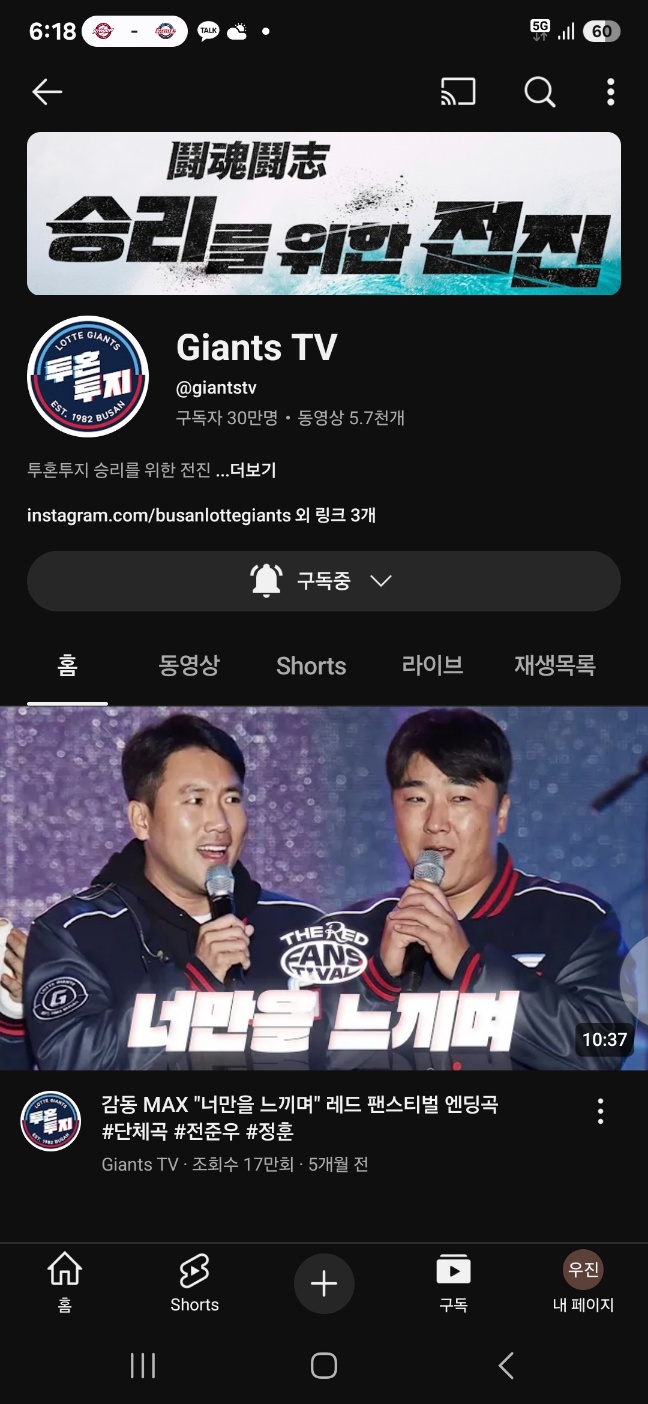Image resolution: width=648 pixels, height=1404 pixels.
Task: Open options for the 감동 MAX video
Action: 600,1111
